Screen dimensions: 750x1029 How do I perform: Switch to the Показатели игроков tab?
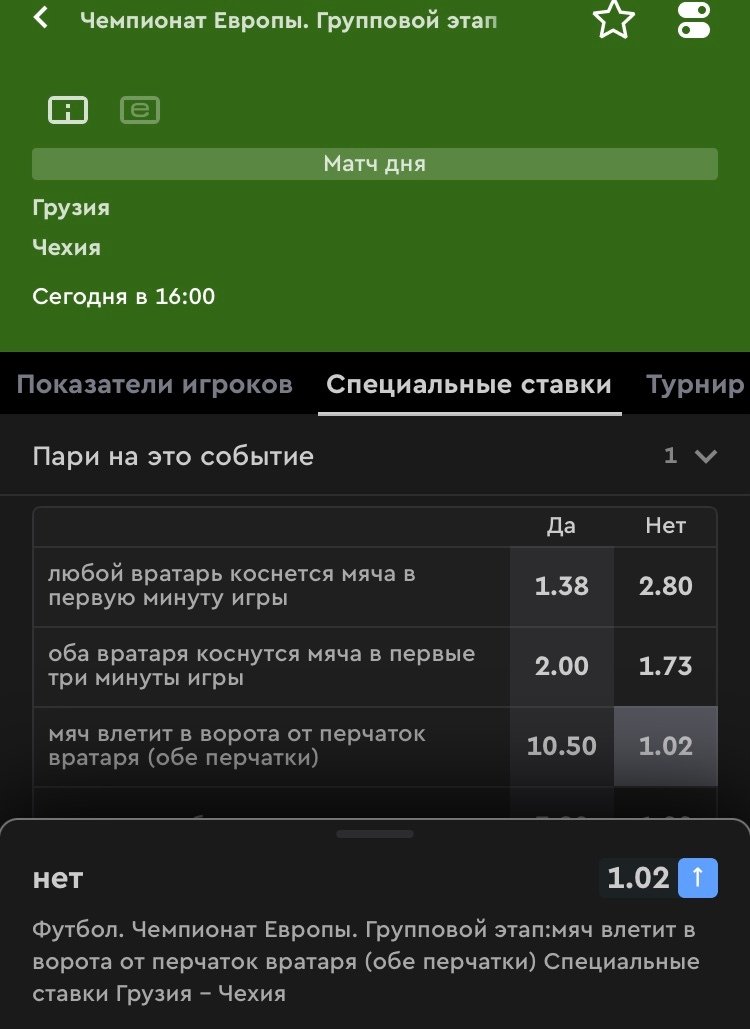coord(155,385)
